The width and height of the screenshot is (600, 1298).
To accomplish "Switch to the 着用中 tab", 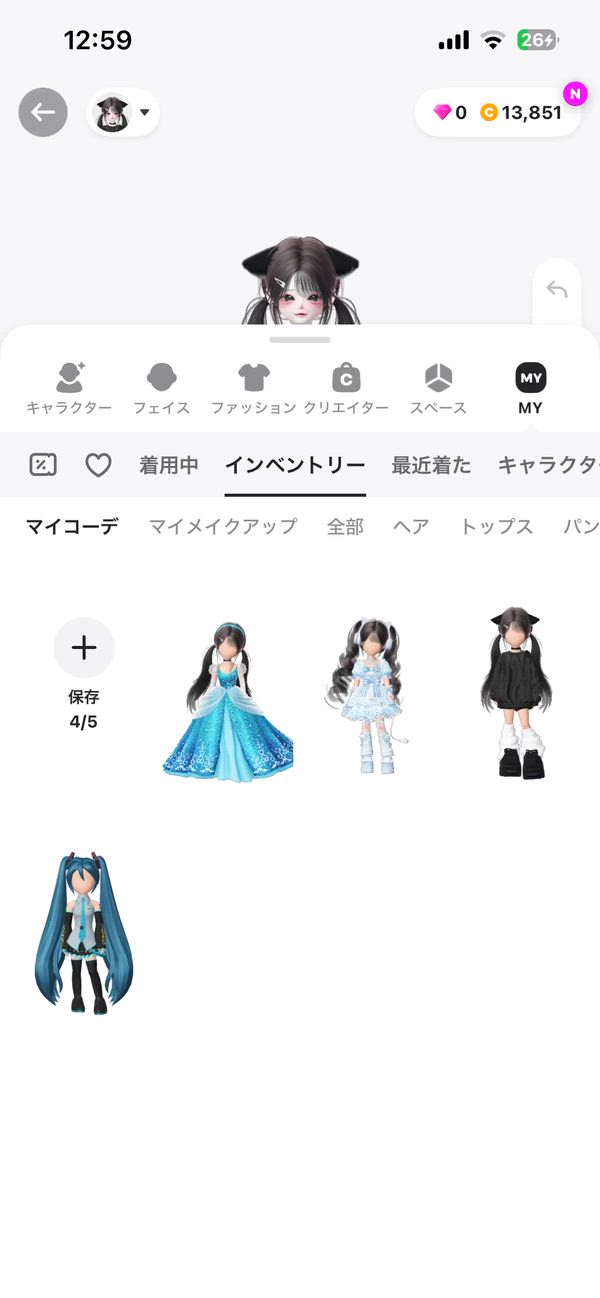I will [168, 465].
